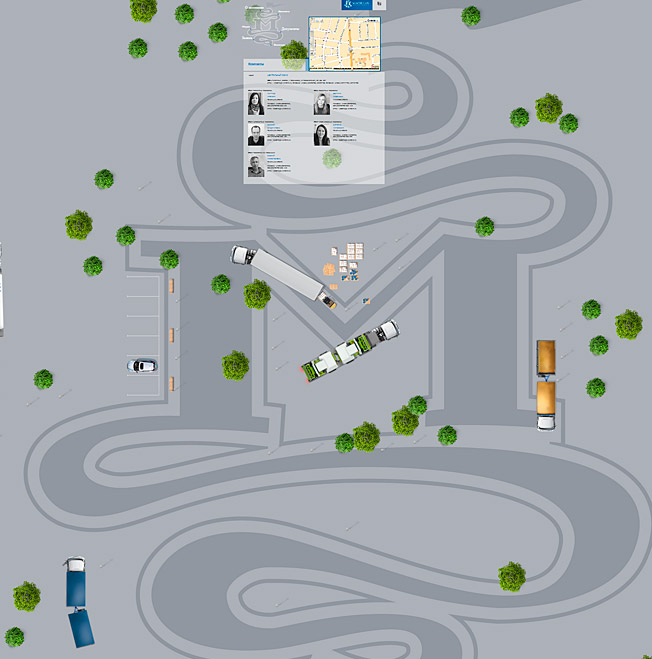Open the street map thumbnail

pos(344,42)
